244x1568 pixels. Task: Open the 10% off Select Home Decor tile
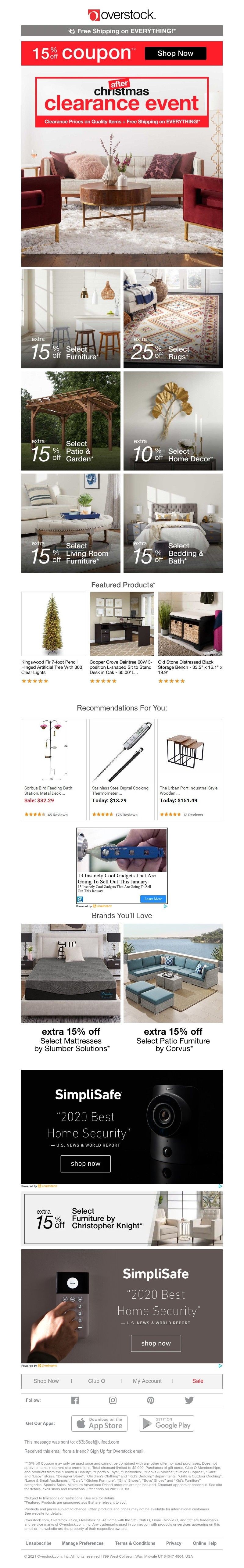pyautogui.click(x=173, y=421)
